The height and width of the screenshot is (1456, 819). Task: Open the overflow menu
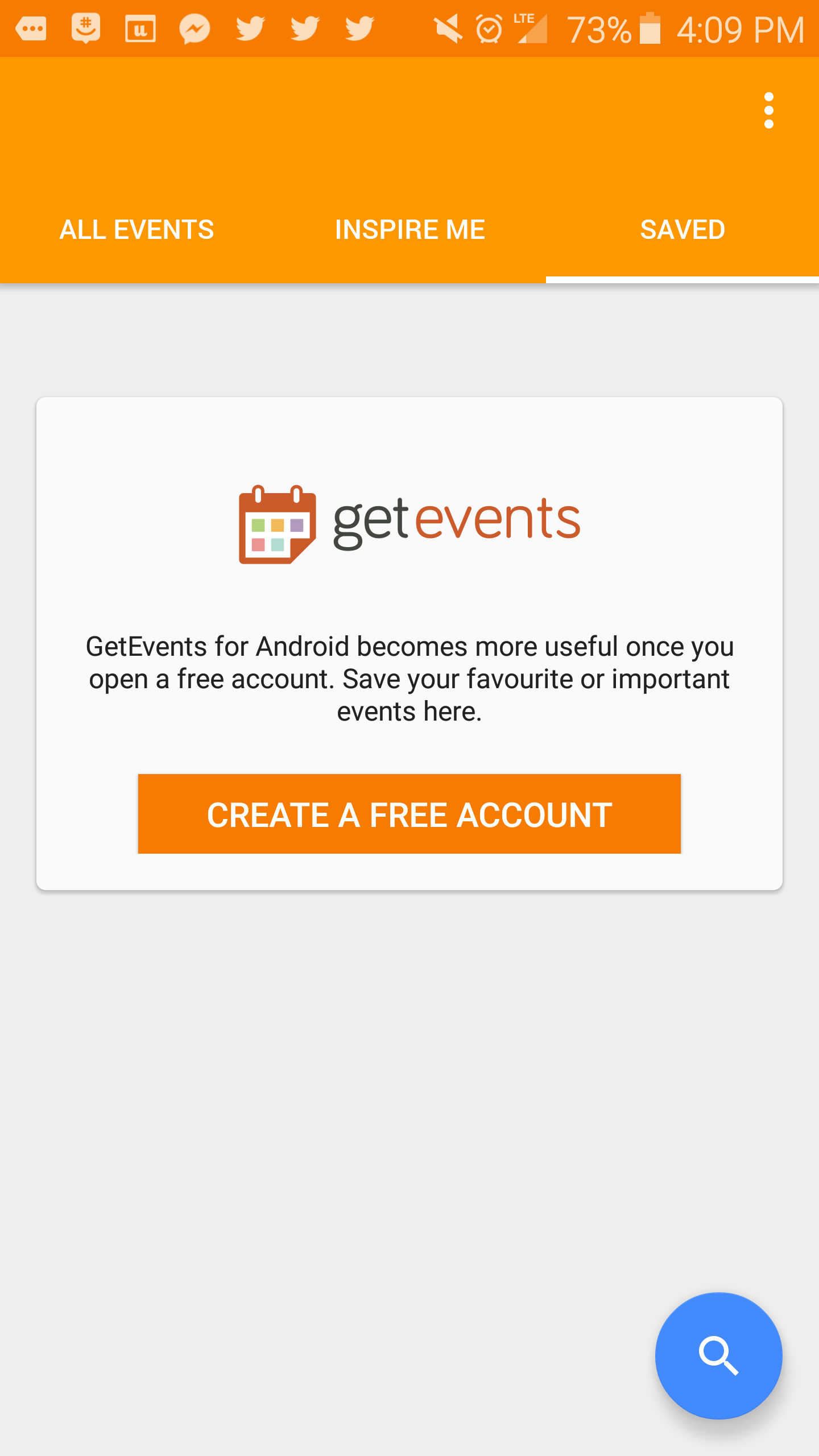pos(768,111)
